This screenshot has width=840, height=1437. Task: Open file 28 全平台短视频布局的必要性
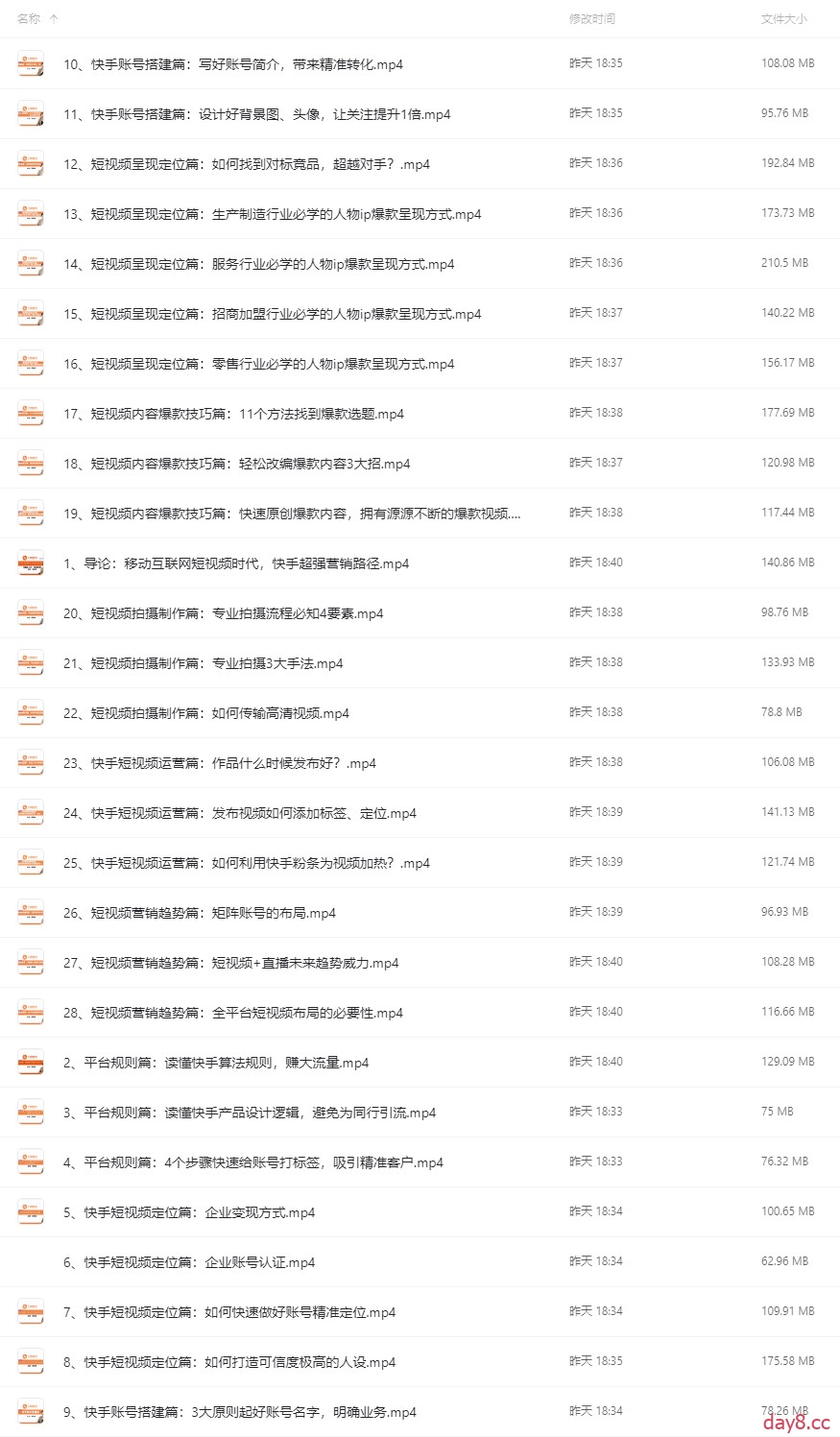(x=233, y=1013)
